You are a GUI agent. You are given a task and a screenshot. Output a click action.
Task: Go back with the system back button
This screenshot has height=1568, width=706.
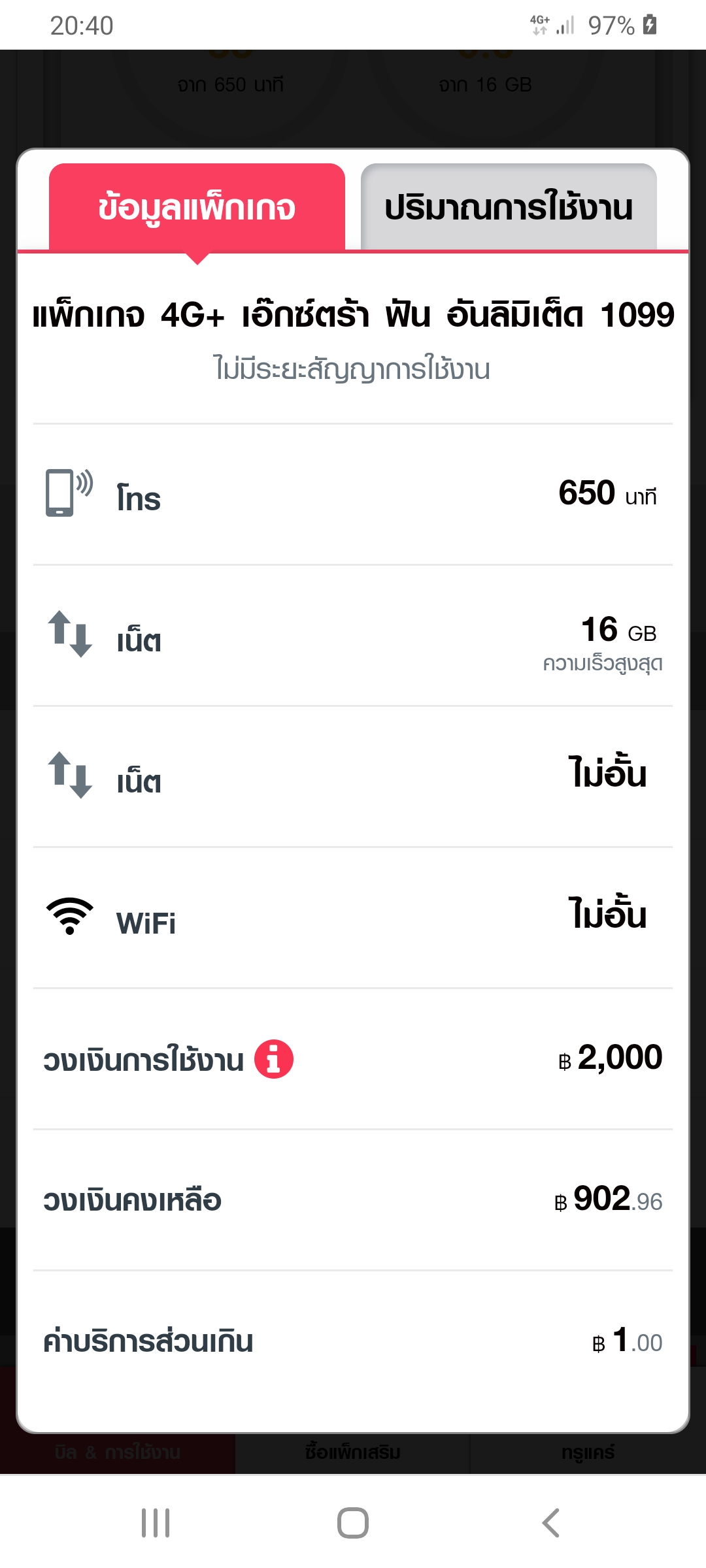(550, 1523)
